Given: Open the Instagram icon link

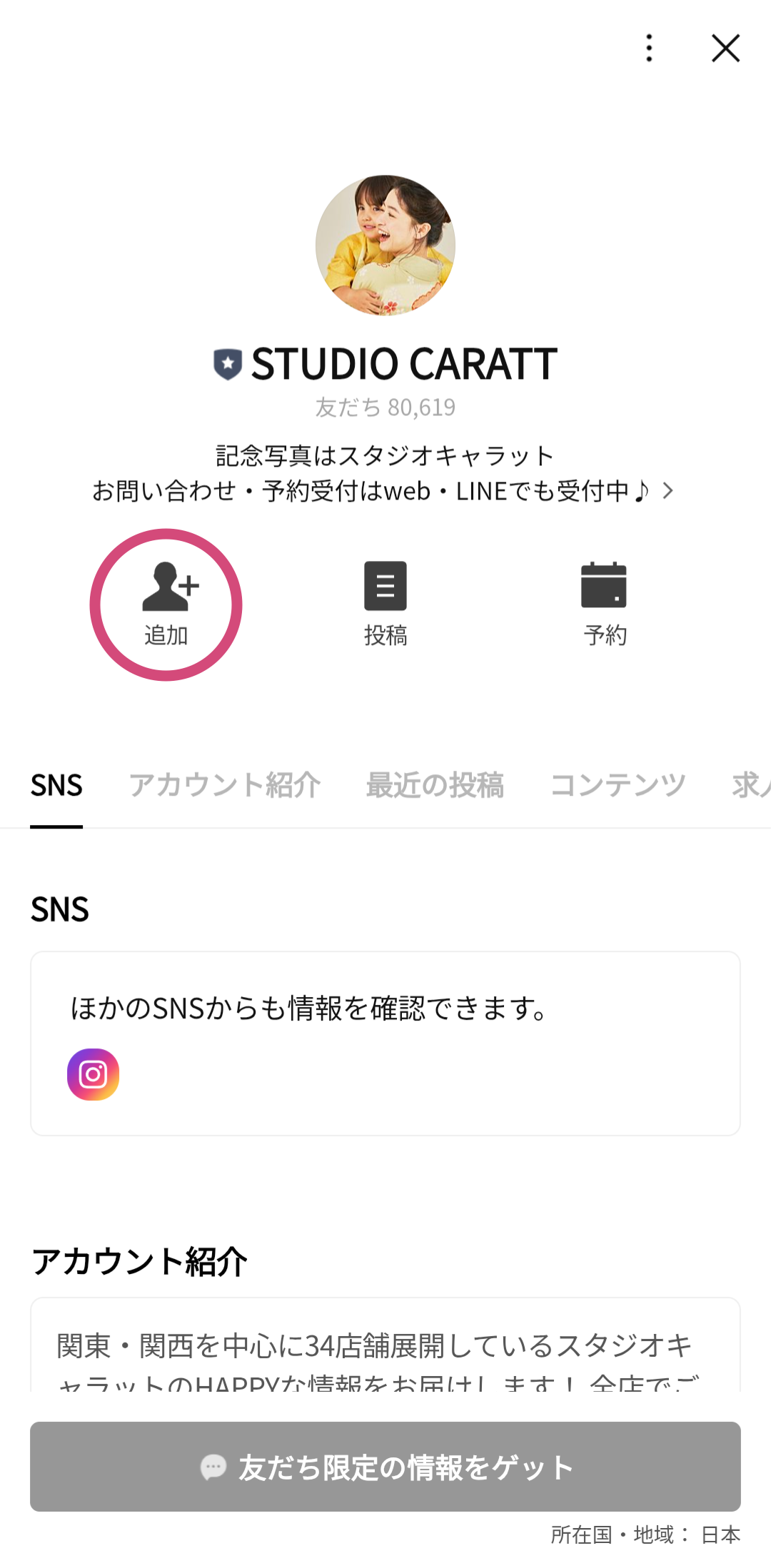Looking at the screenshot, I should (93, 1074).
